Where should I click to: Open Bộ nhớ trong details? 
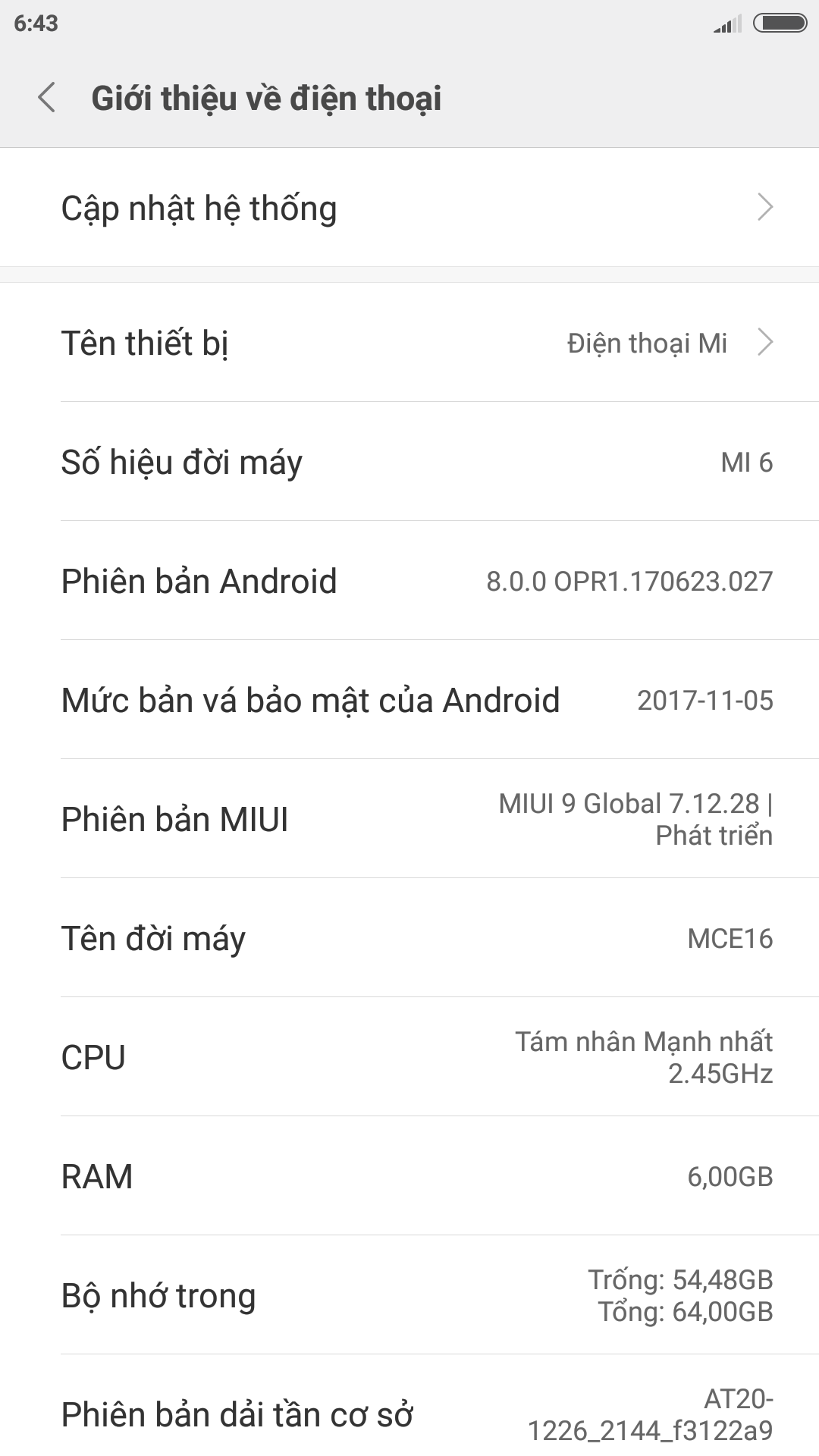[409, 1295]
